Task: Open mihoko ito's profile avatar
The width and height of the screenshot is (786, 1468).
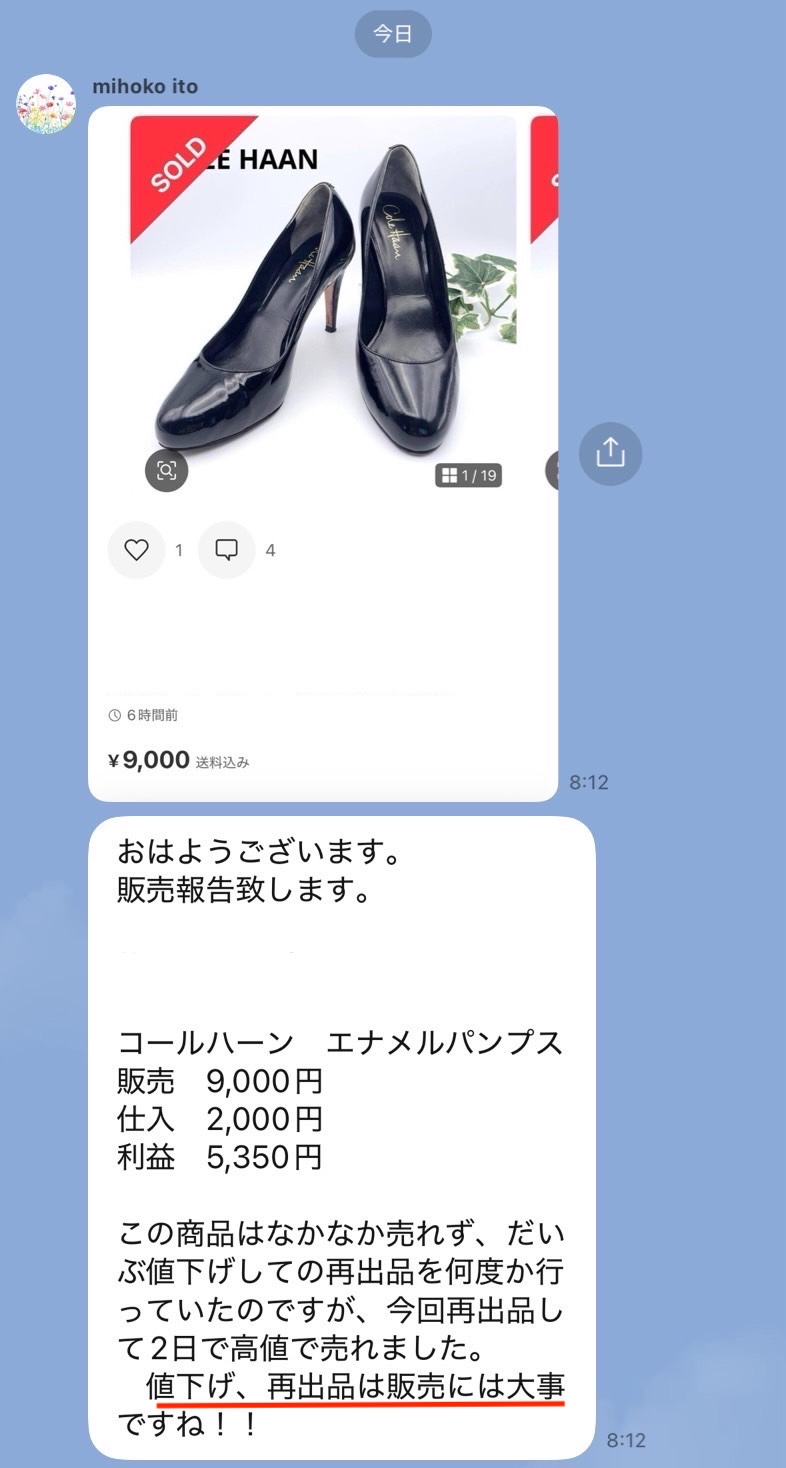Action: click(46, 104)
